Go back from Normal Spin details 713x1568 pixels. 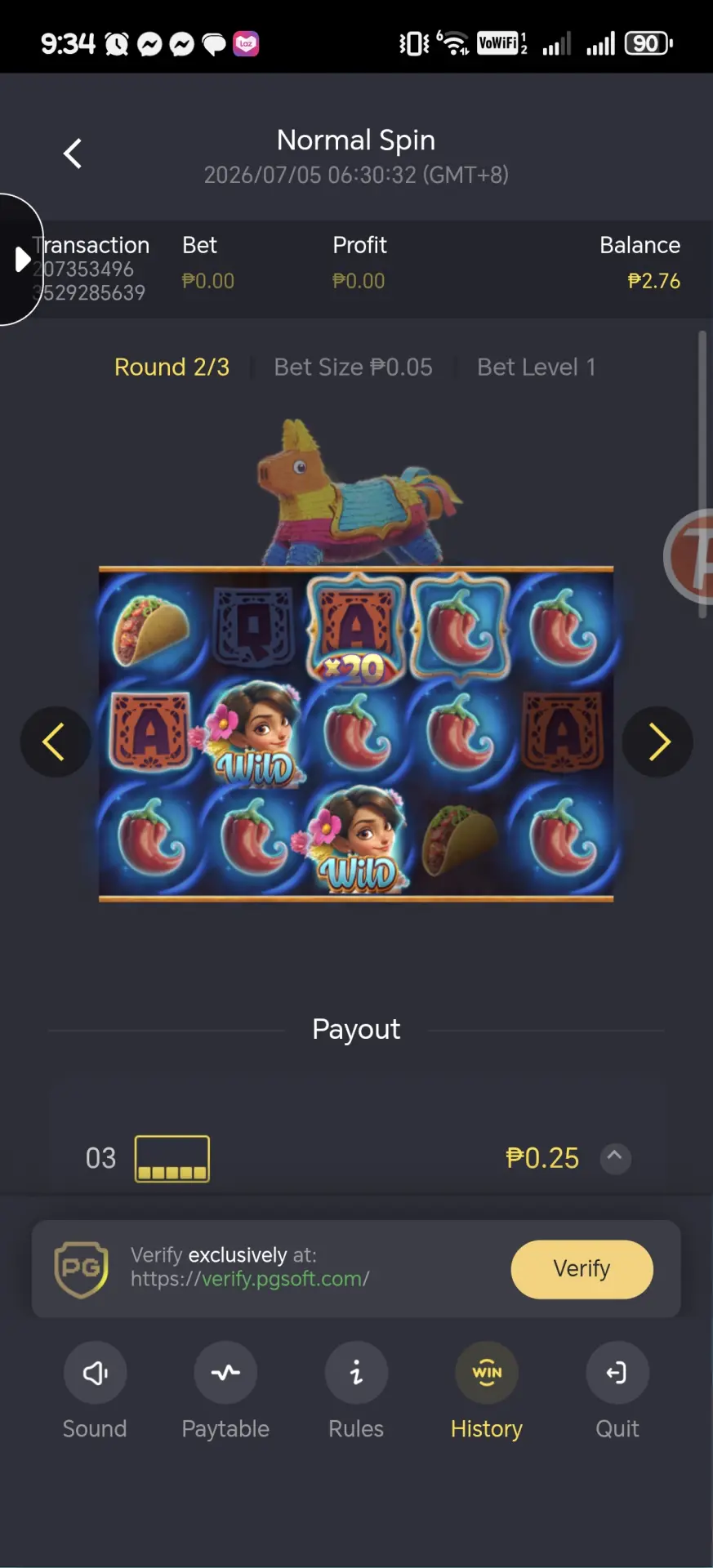click(73, 153)
